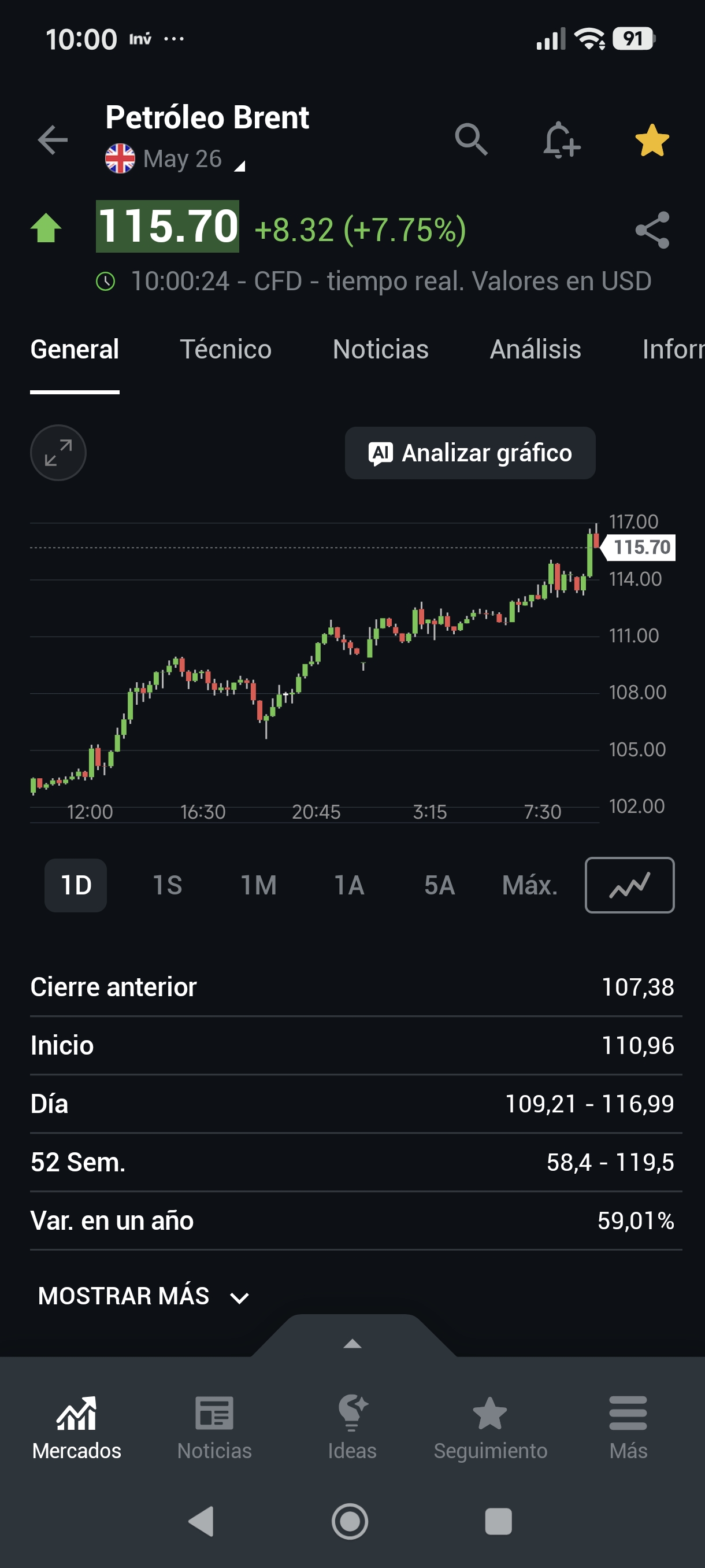Go back using the top arrow
705x1568 pixels.
53,140
